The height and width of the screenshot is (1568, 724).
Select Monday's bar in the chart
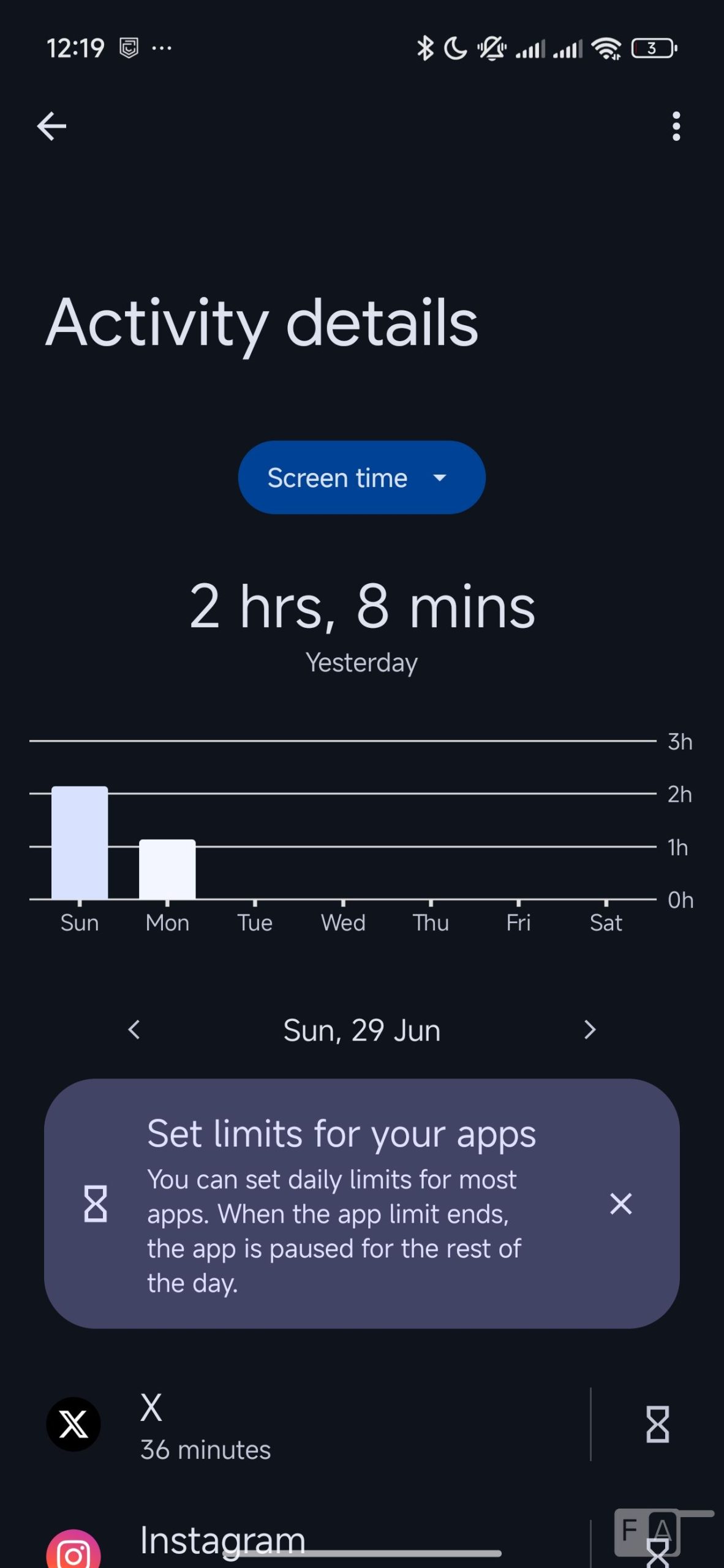(x=167, y=869)
